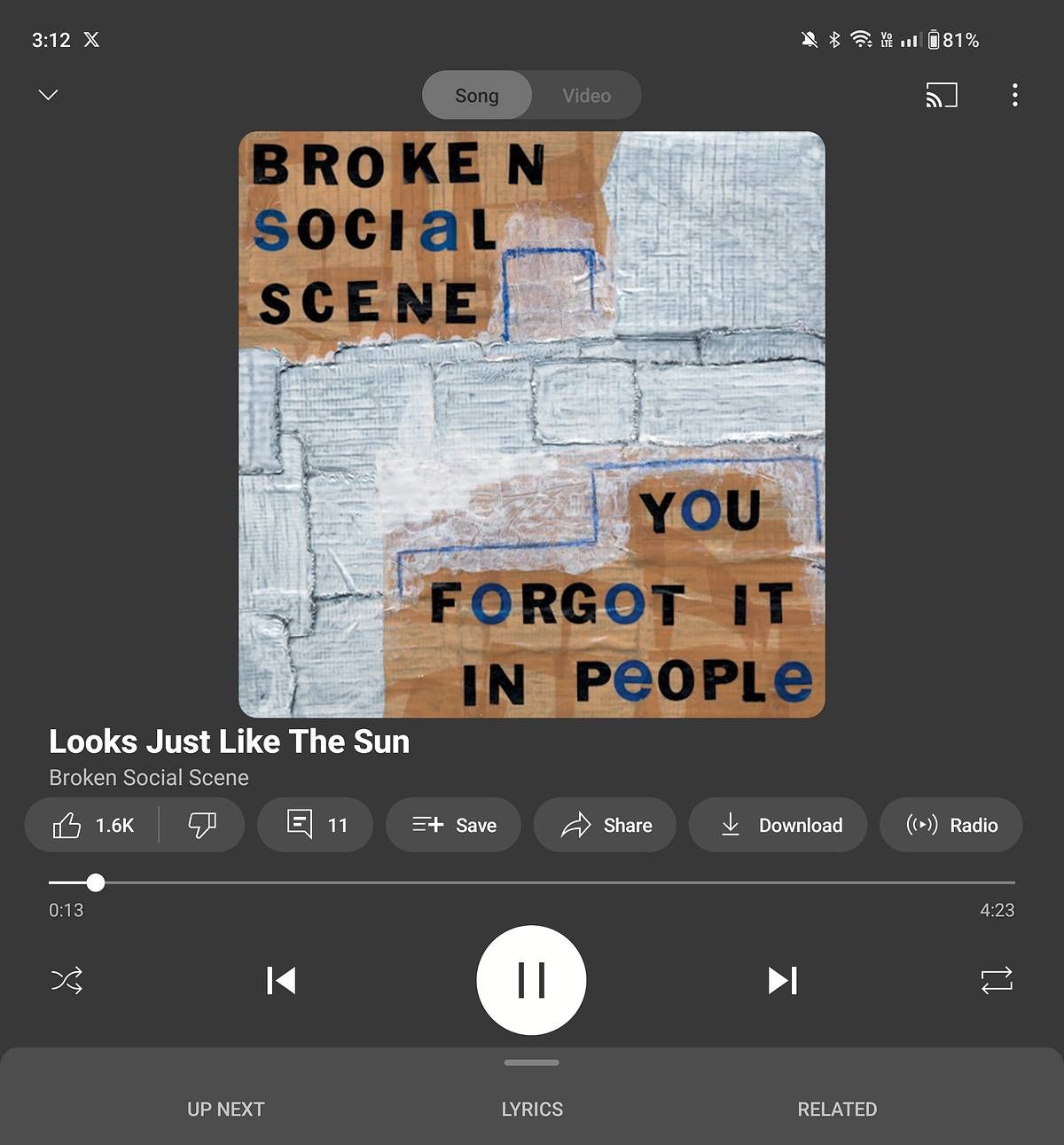Cast music to a device
Viewport: 1064px width, 1145px height.
(x=941, y=95)
